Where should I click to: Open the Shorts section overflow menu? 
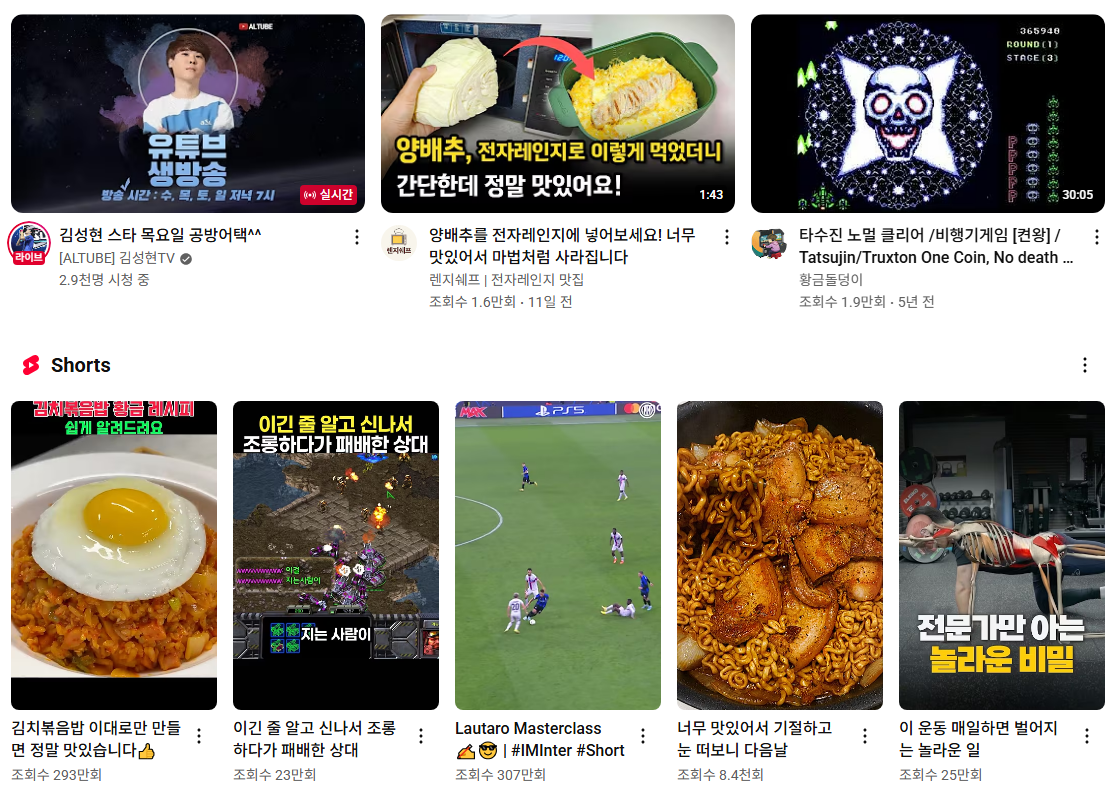(x=1085, y=365)
